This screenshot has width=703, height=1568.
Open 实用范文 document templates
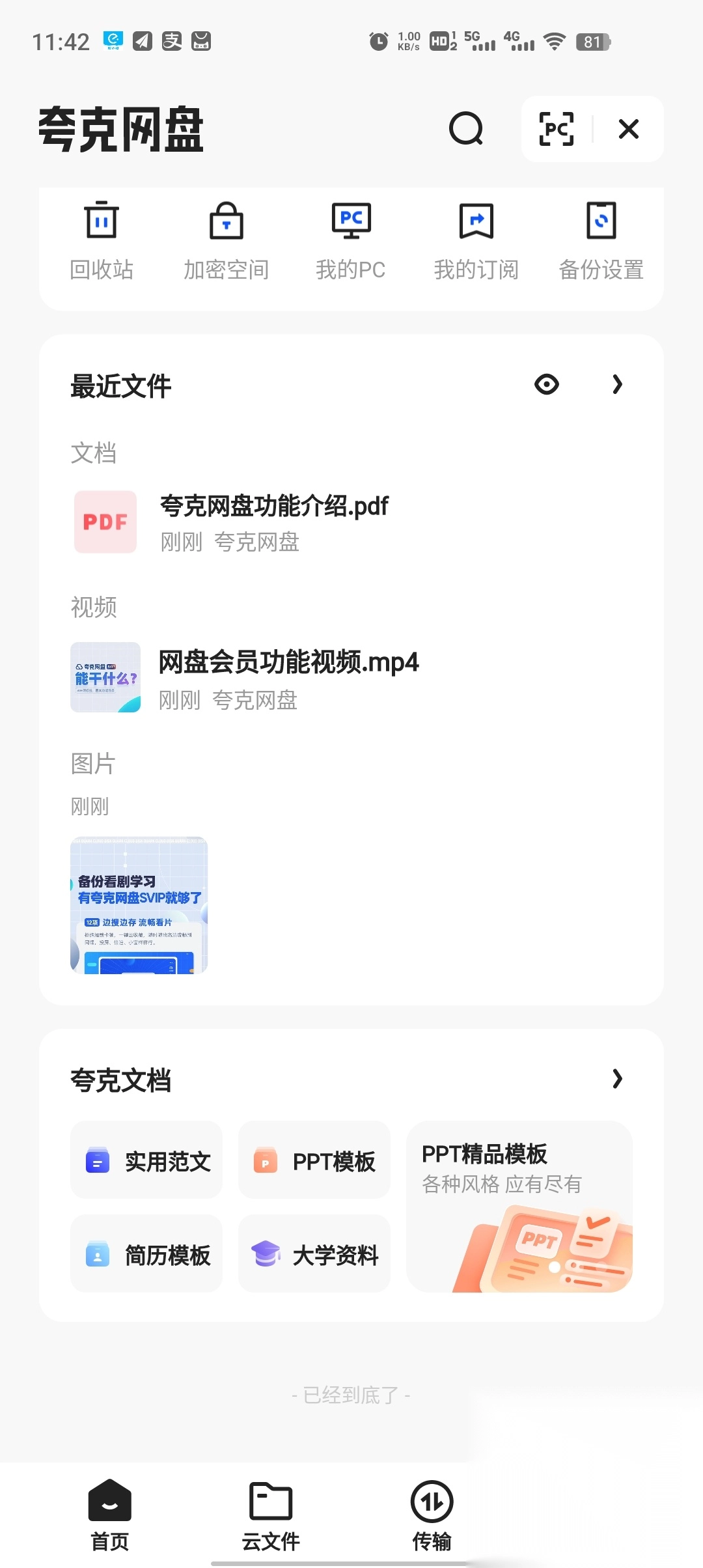tap(146, 1160)
